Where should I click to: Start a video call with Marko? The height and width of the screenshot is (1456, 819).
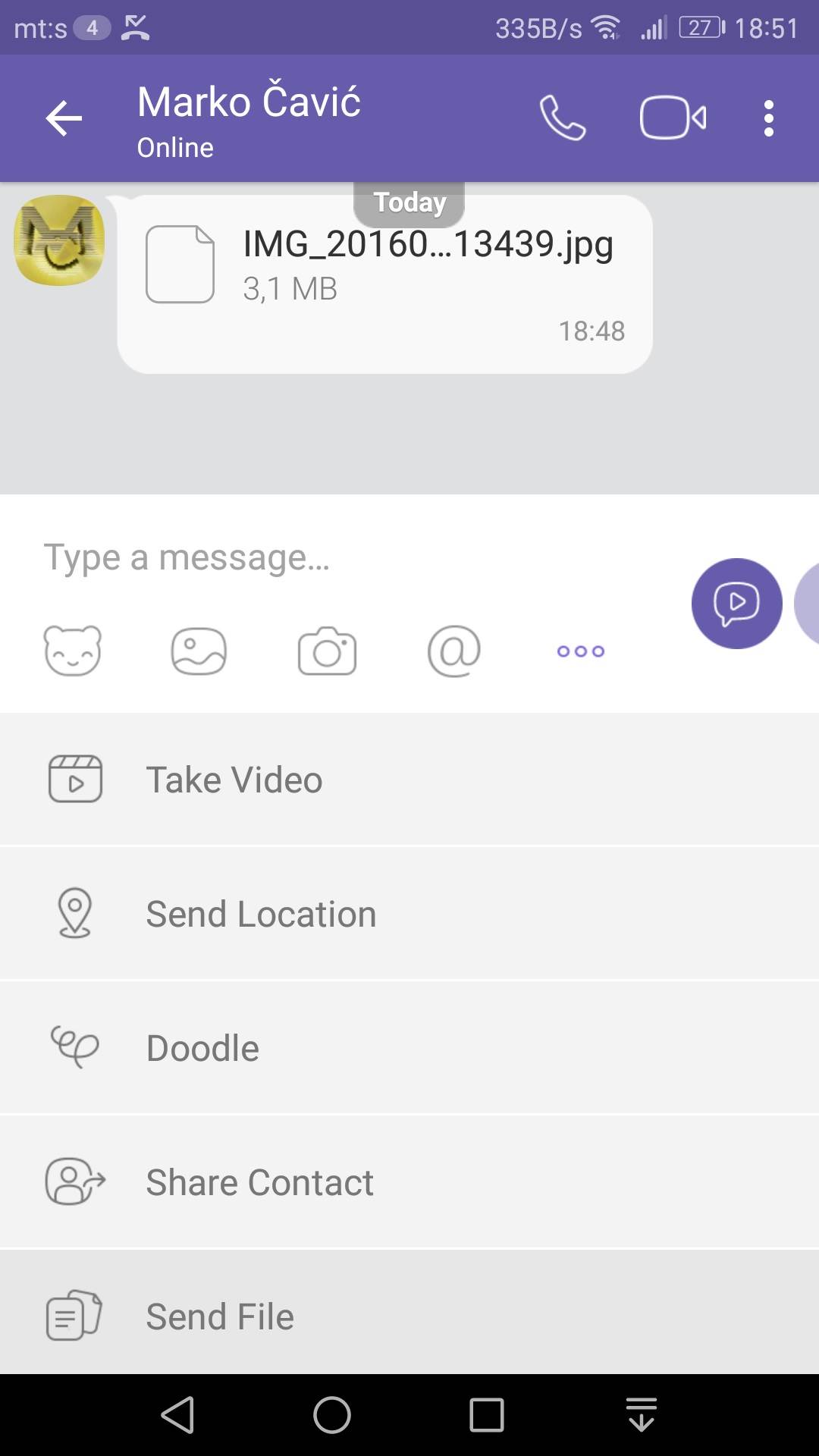point(673,118)
